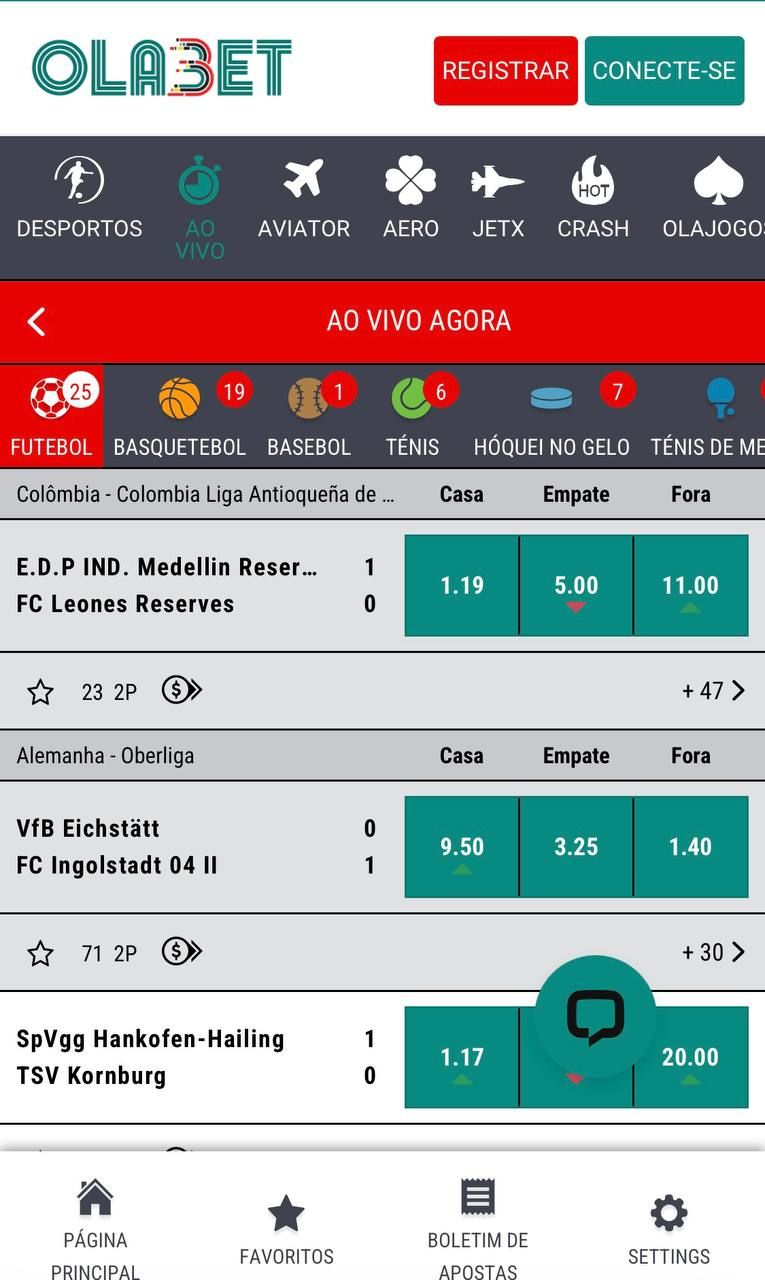
Task: Bet on Medellin Reserves home win at 1.19
Action: [x=462, y=585]
